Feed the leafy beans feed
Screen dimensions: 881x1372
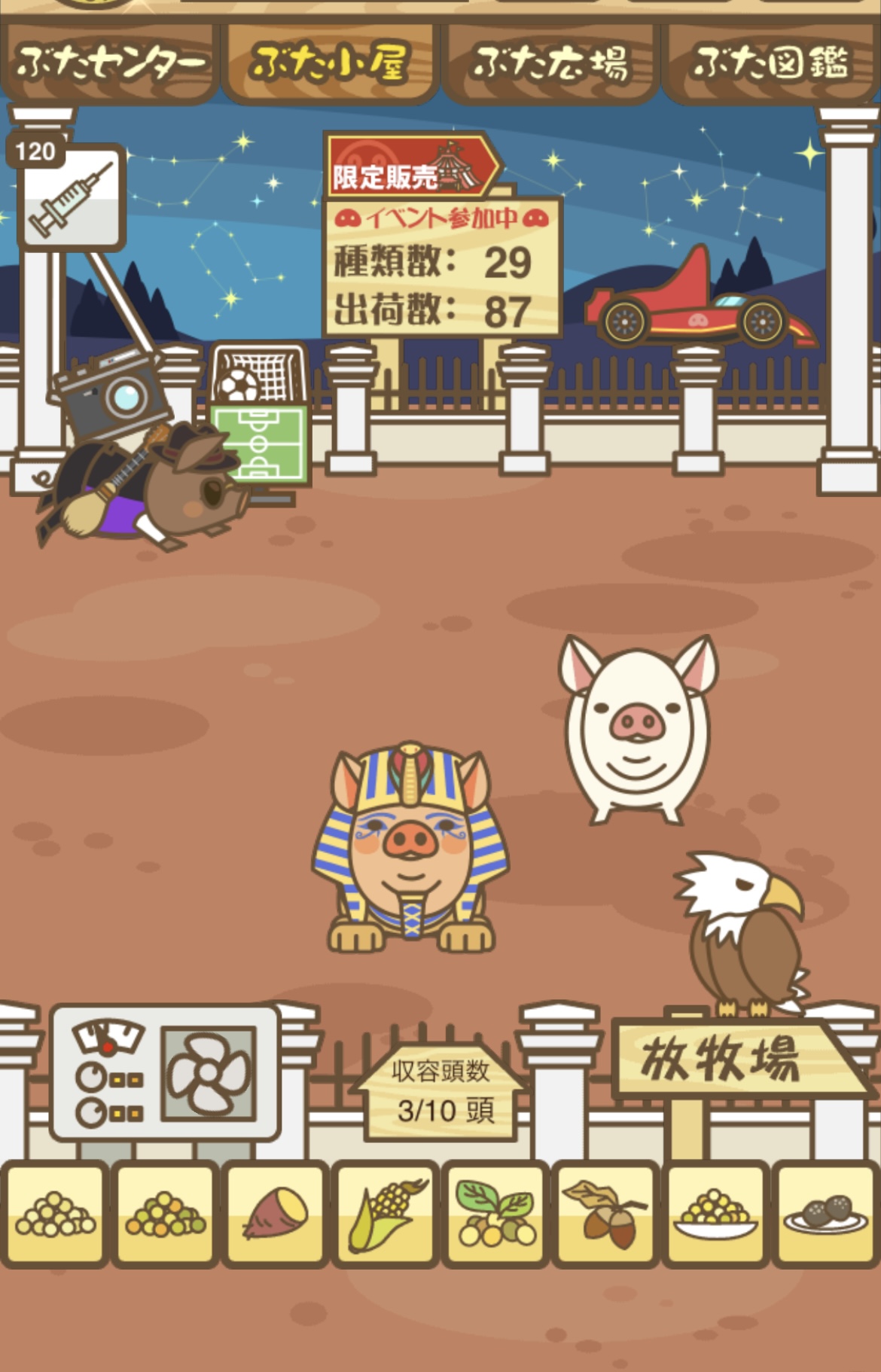pos(495,1214)
